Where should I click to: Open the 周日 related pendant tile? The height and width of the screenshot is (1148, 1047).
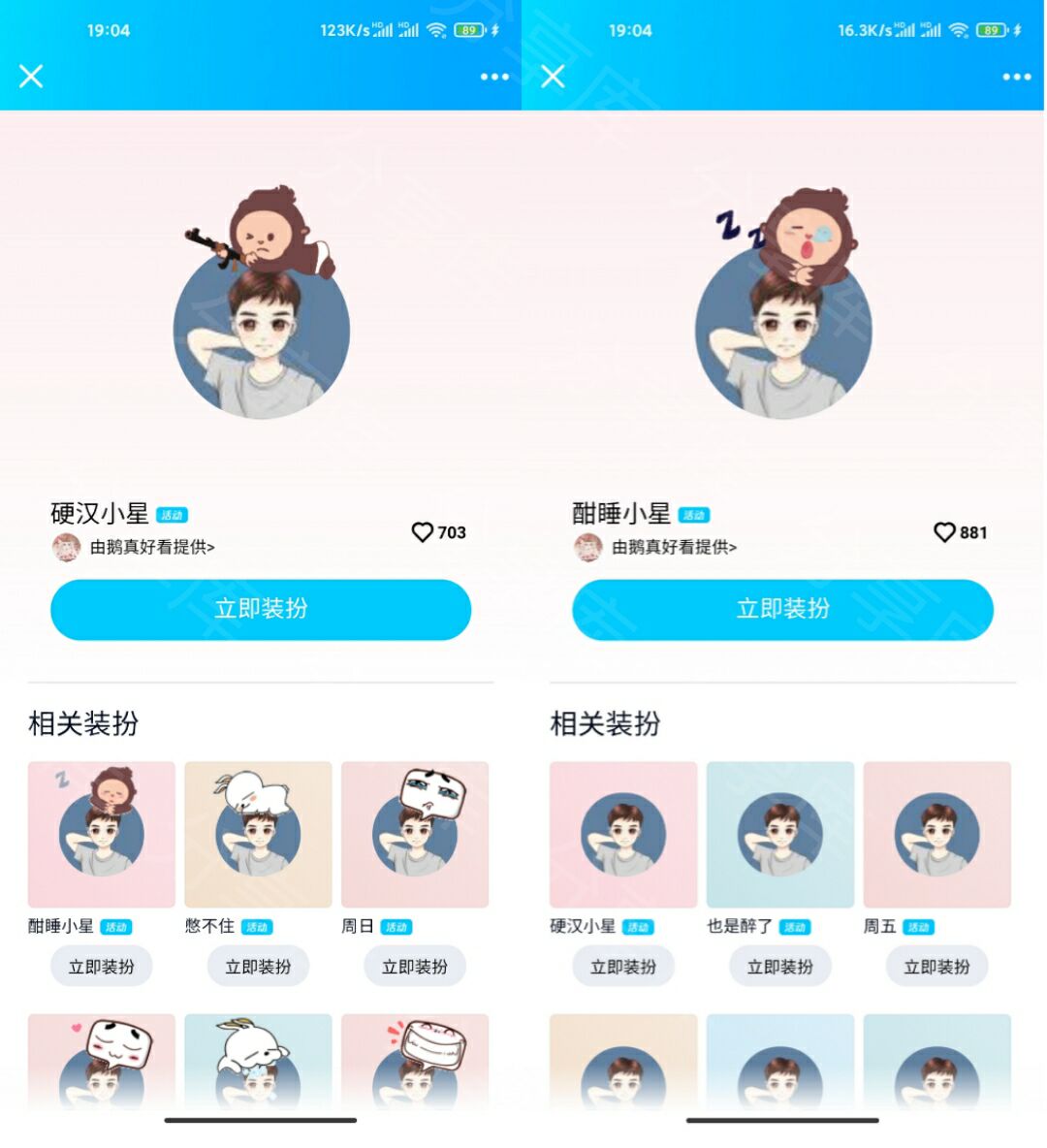[415, 835]
